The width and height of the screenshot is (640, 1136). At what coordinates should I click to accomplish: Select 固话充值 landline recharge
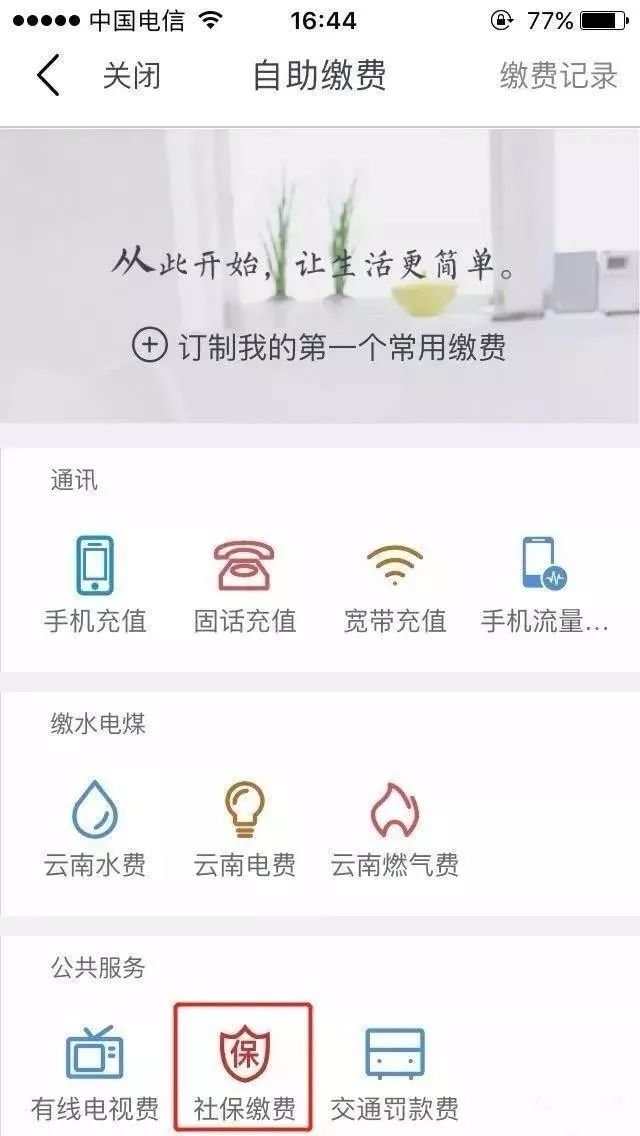245,585
